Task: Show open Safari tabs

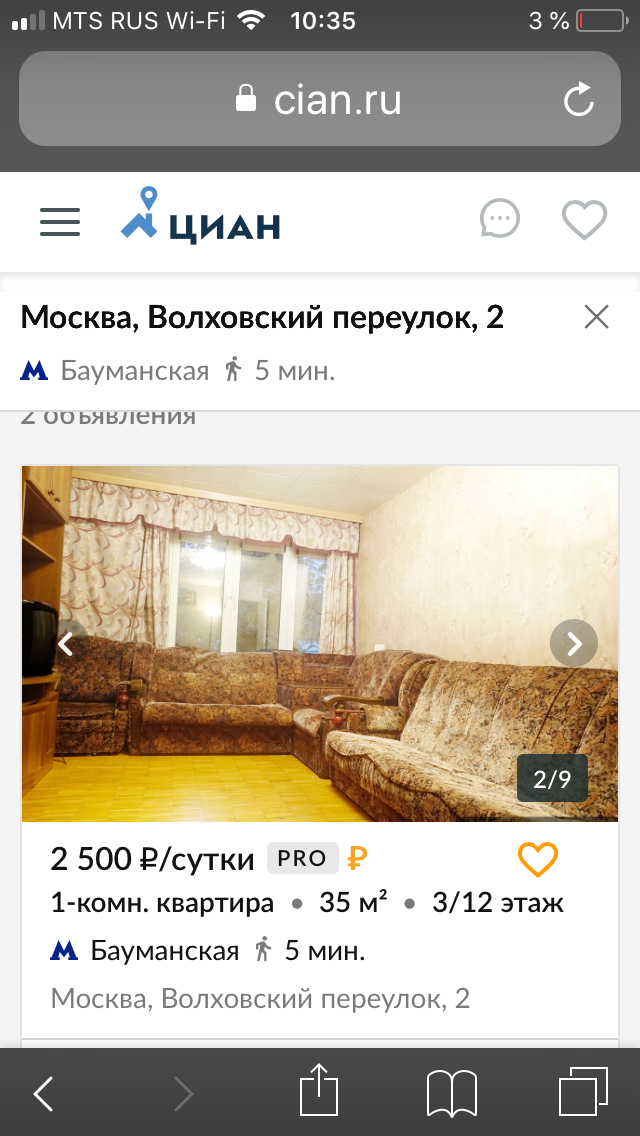Action: pyautogui.click(x=583, y=1092)
